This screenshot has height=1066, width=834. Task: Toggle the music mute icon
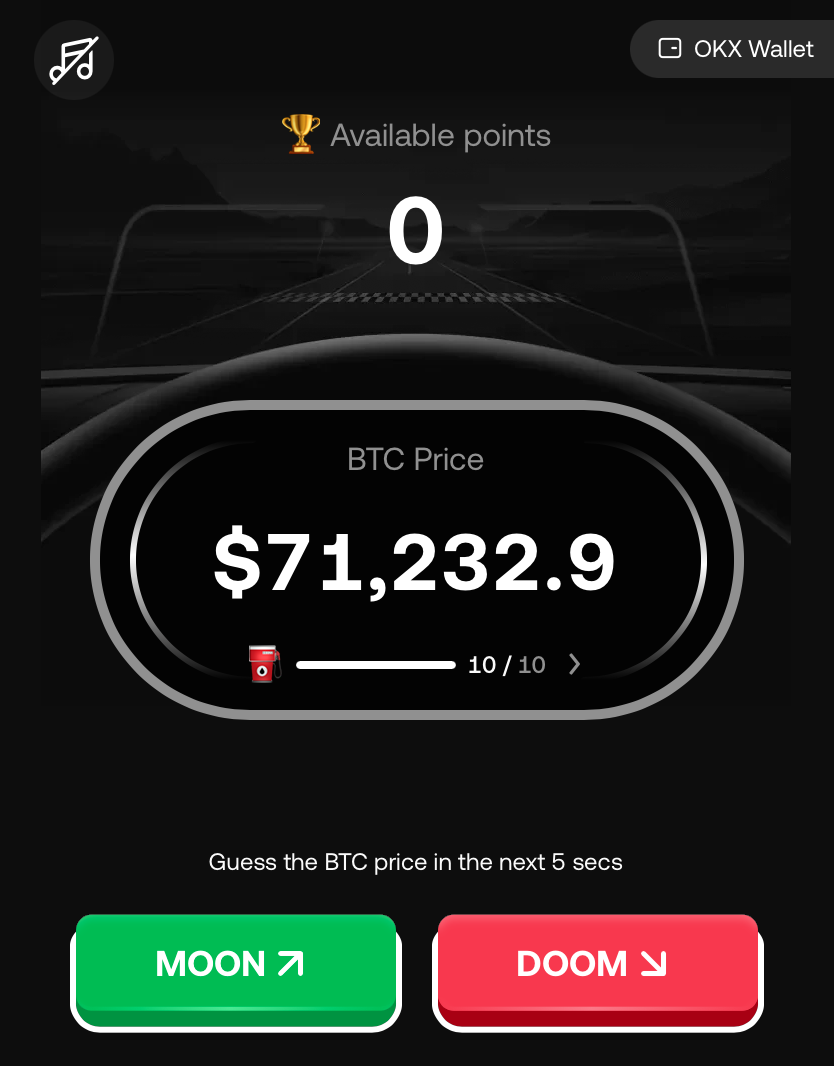point(74,61)
